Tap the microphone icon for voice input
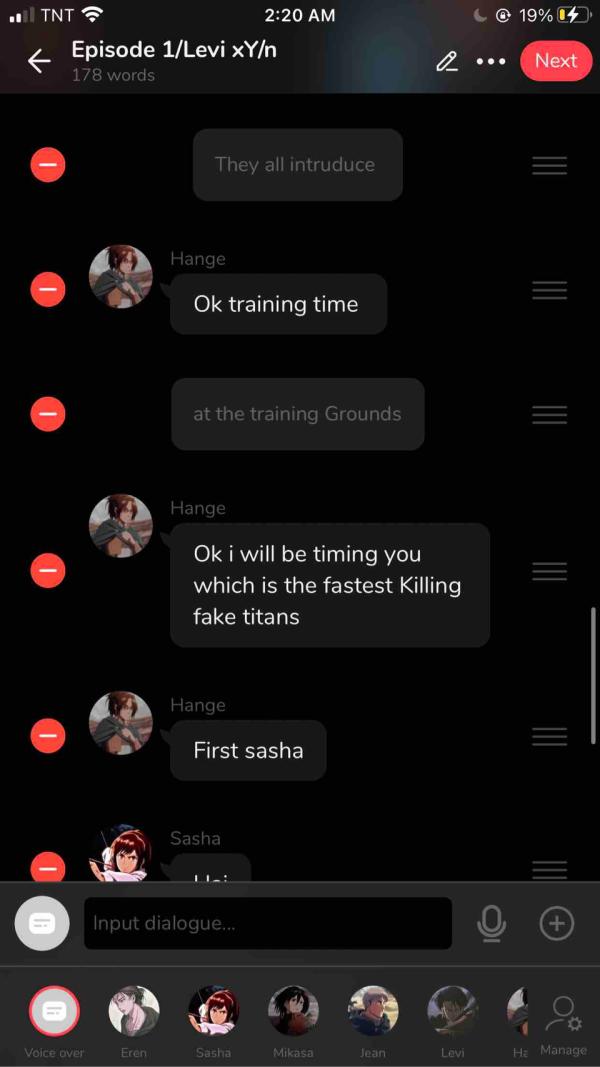 (491, 923)
